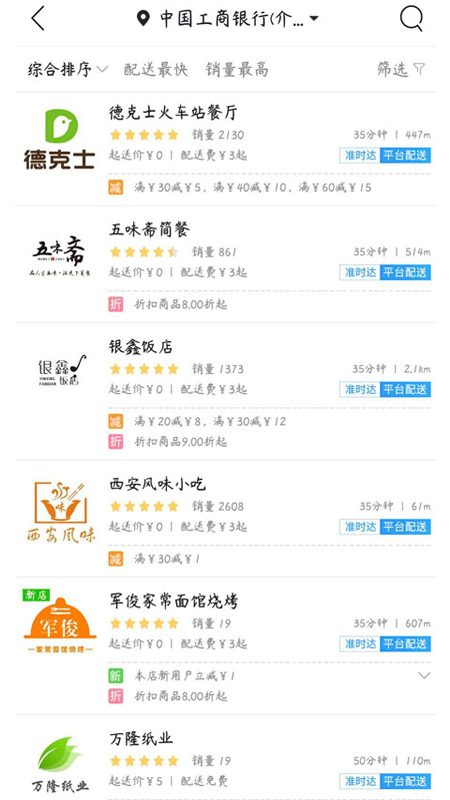Open the 筛选 filter options
450x800 pixels.
[401, 69]
